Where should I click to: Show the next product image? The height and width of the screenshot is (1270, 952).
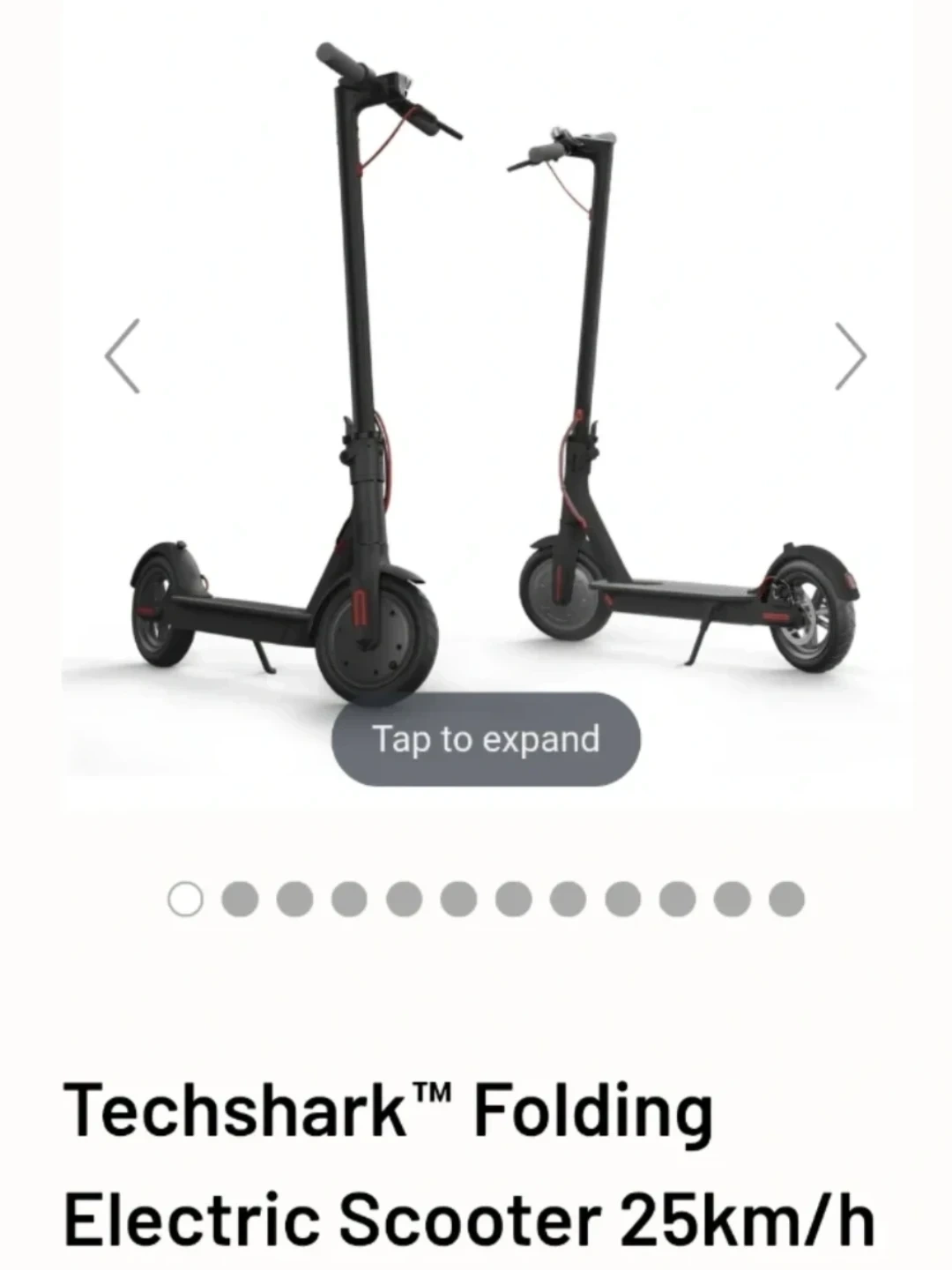pos(850,356)
